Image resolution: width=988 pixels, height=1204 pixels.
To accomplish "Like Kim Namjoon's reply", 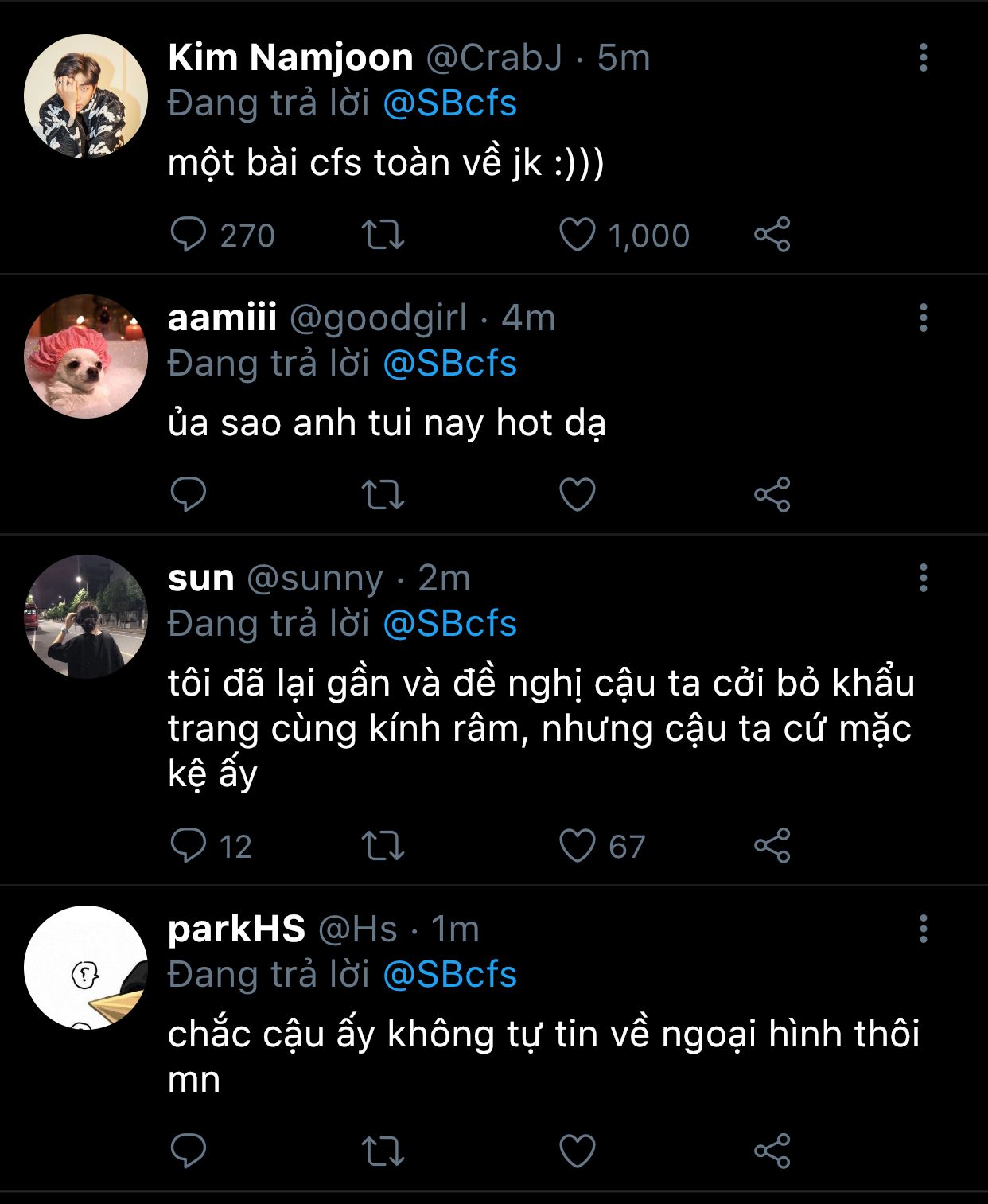I will [x=578, y=235].
